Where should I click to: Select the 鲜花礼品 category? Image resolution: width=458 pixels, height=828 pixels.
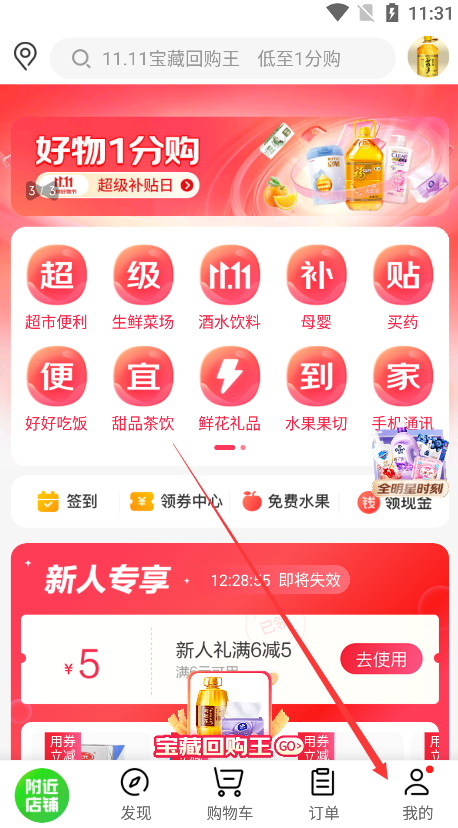click(x=229, y=389)
